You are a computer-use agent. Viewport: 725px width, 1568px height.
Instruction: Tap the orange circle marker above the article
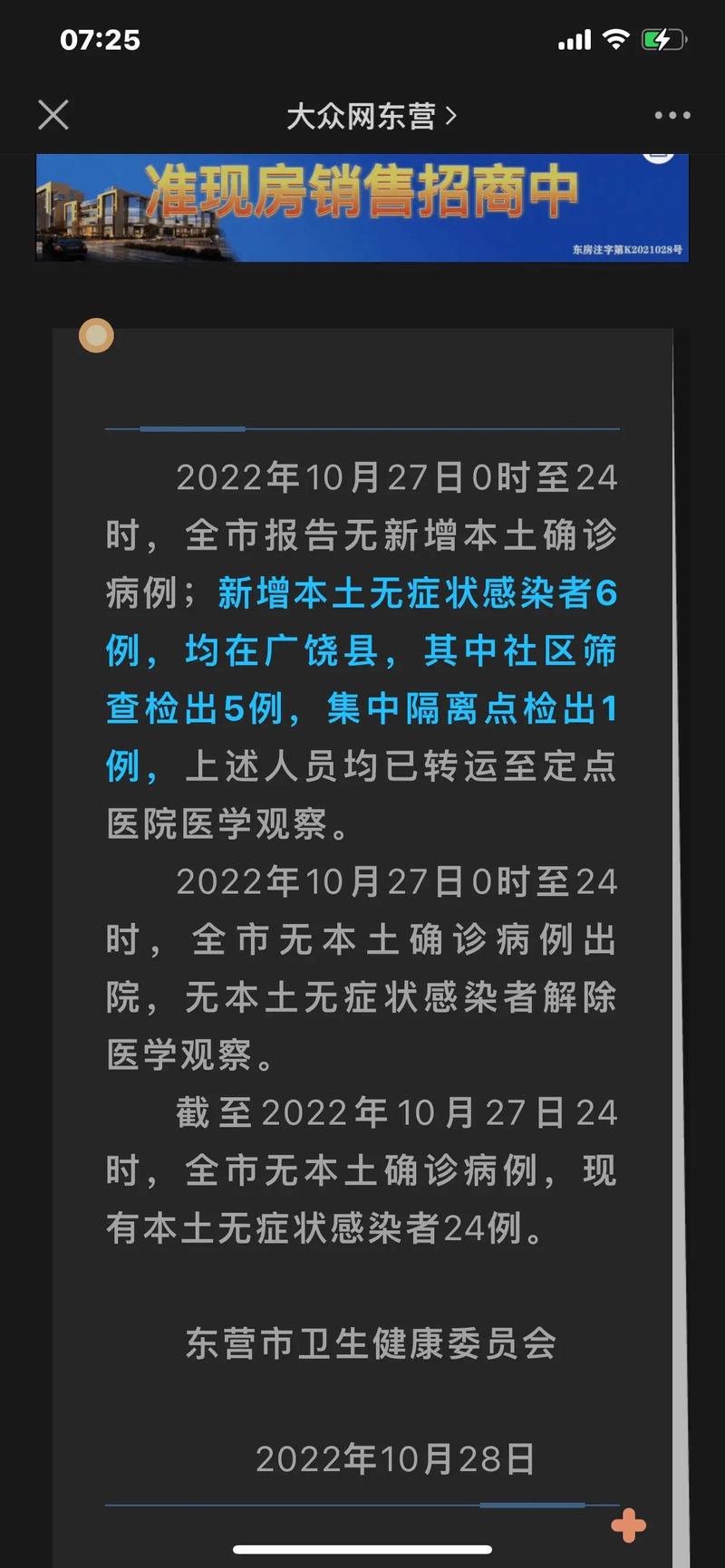(95, 335)
